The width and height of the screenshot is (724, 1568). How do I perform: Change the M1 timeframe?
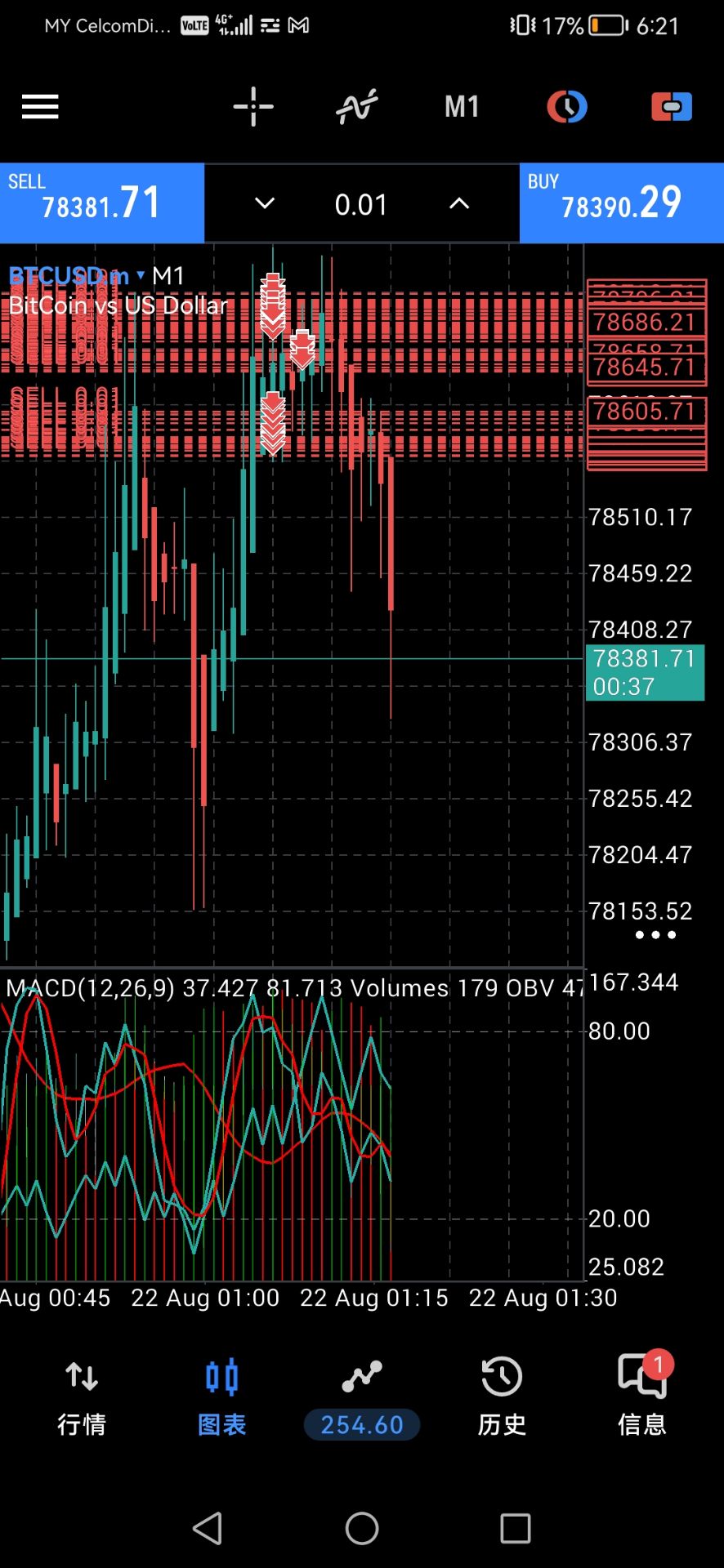(x=462, y=107)
